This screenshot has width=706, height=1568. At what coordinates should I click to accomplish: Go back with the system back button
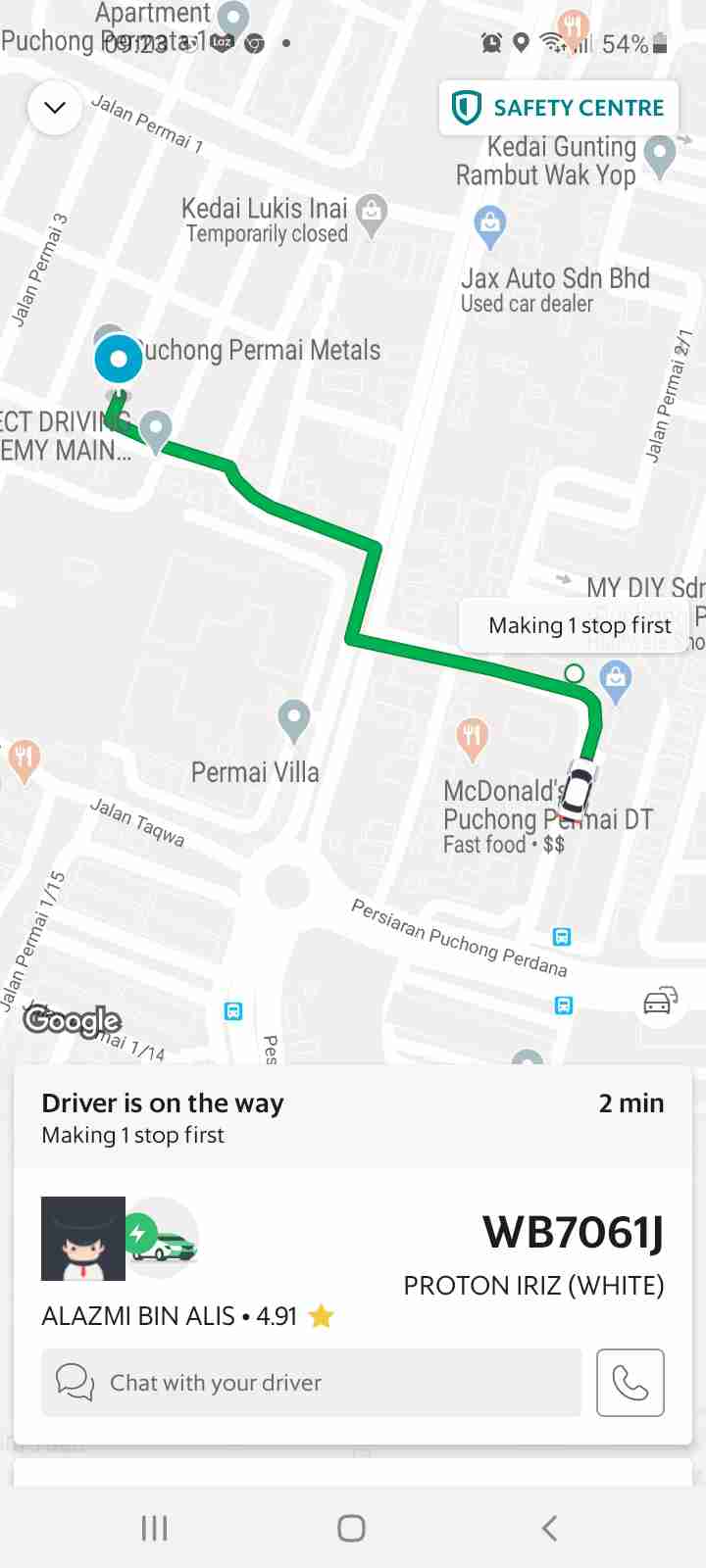click(x=549, y=1528)
